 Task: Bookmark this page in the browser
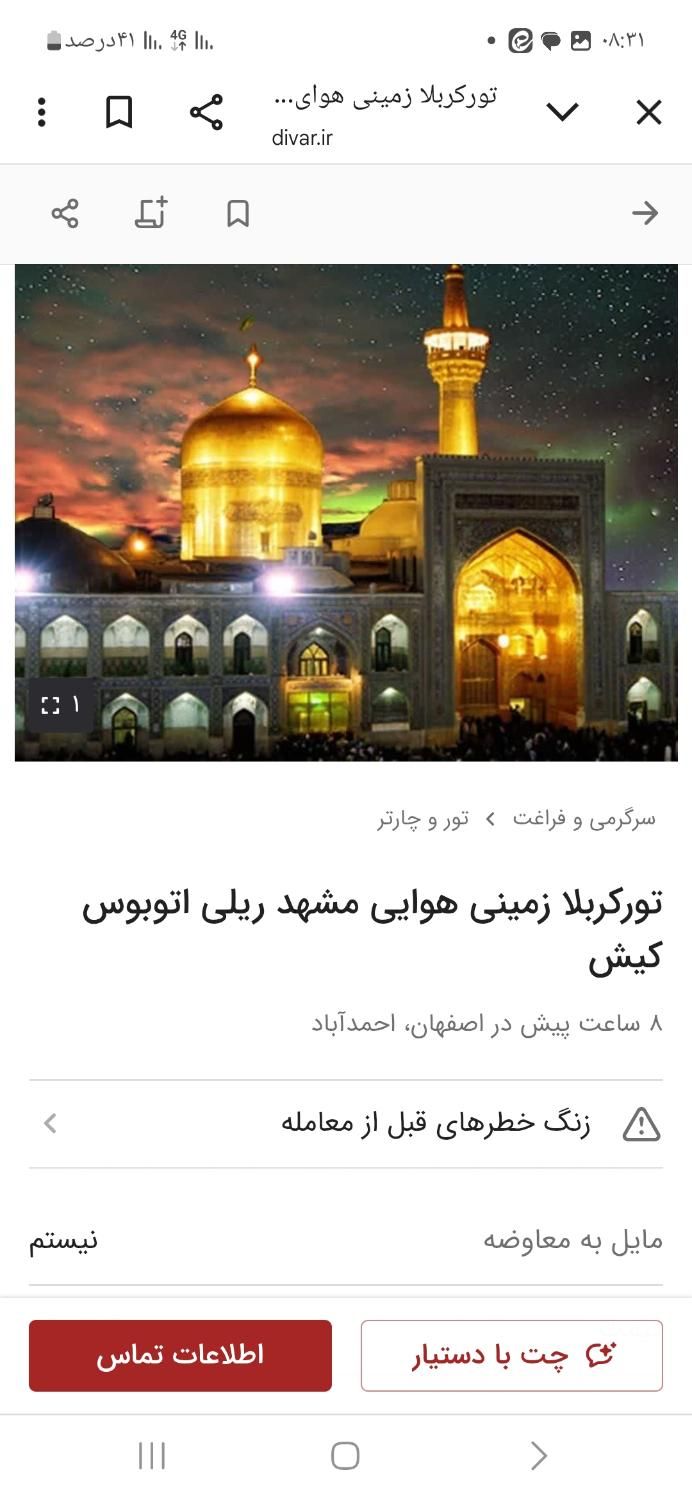(x=119, y=112)
